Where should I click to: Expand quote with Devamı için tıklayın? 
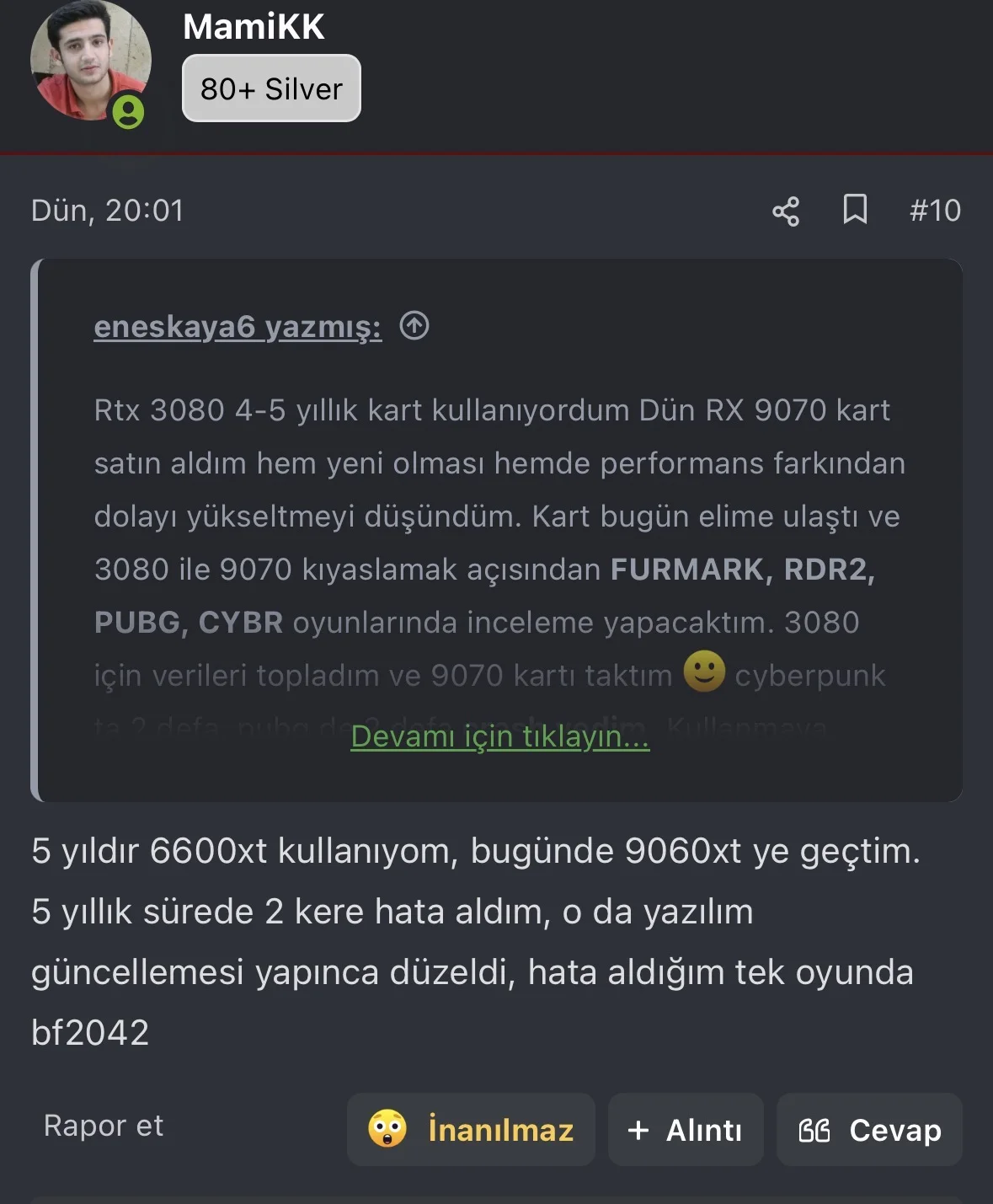(x=499, y=736)
